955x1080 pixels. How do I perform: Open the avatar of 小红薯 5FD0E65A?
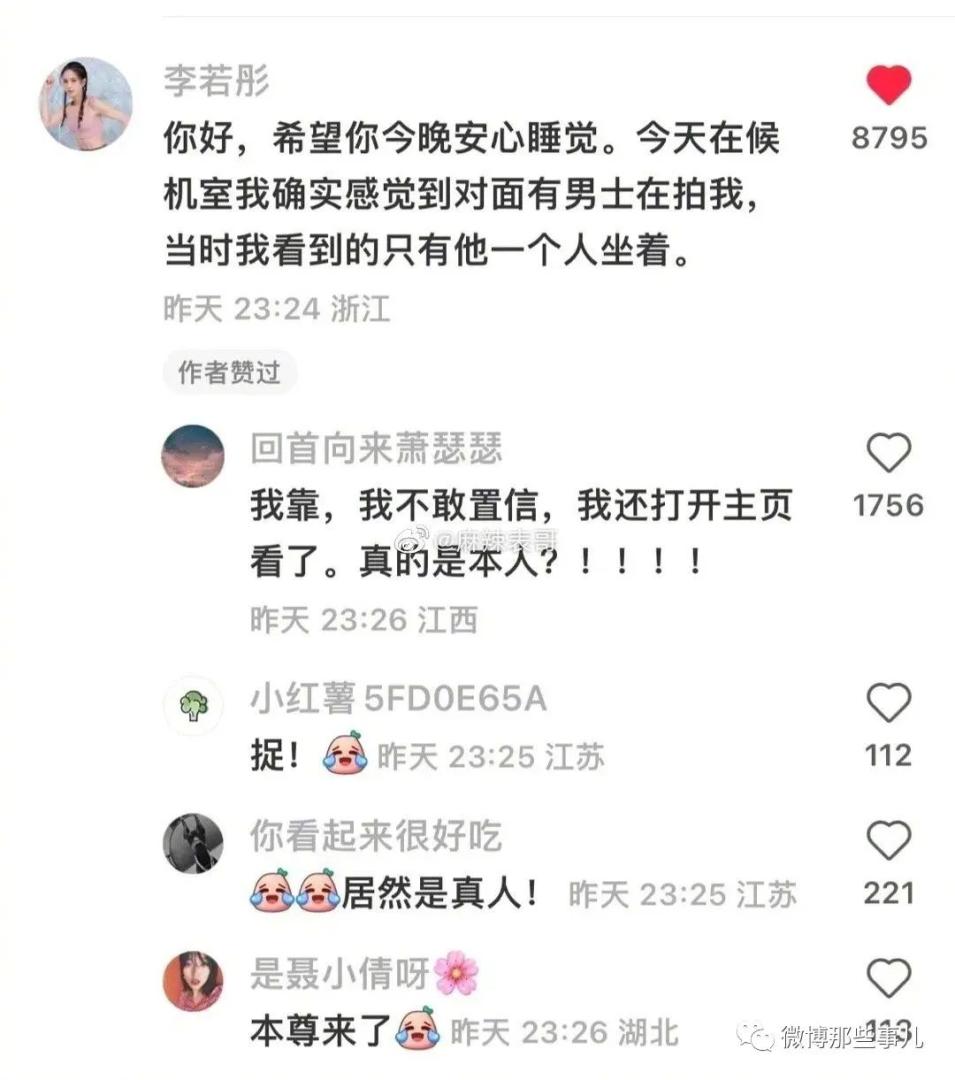point(192,706)
